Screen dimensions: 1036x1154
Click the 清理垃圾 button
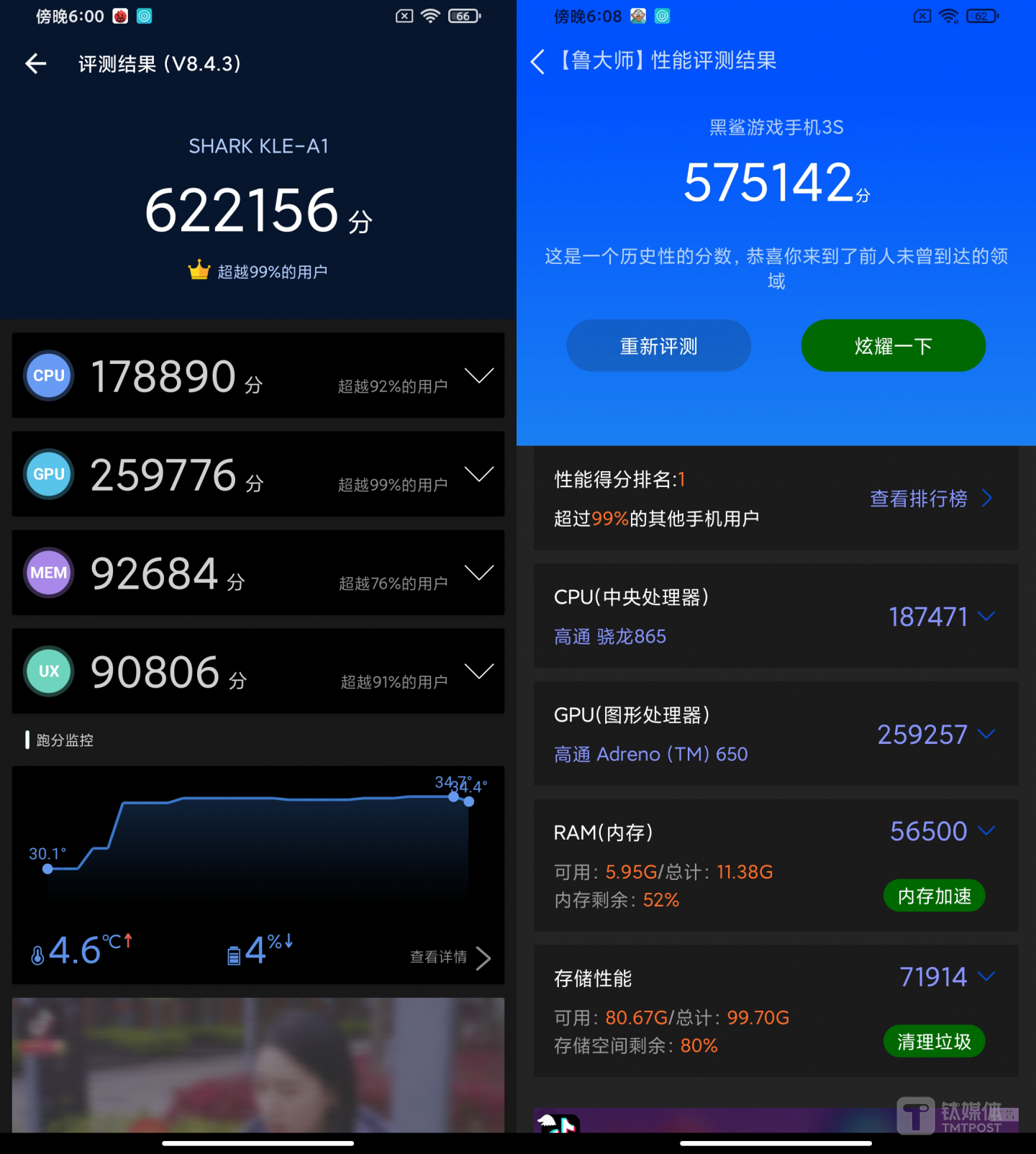pos(934,1041)
